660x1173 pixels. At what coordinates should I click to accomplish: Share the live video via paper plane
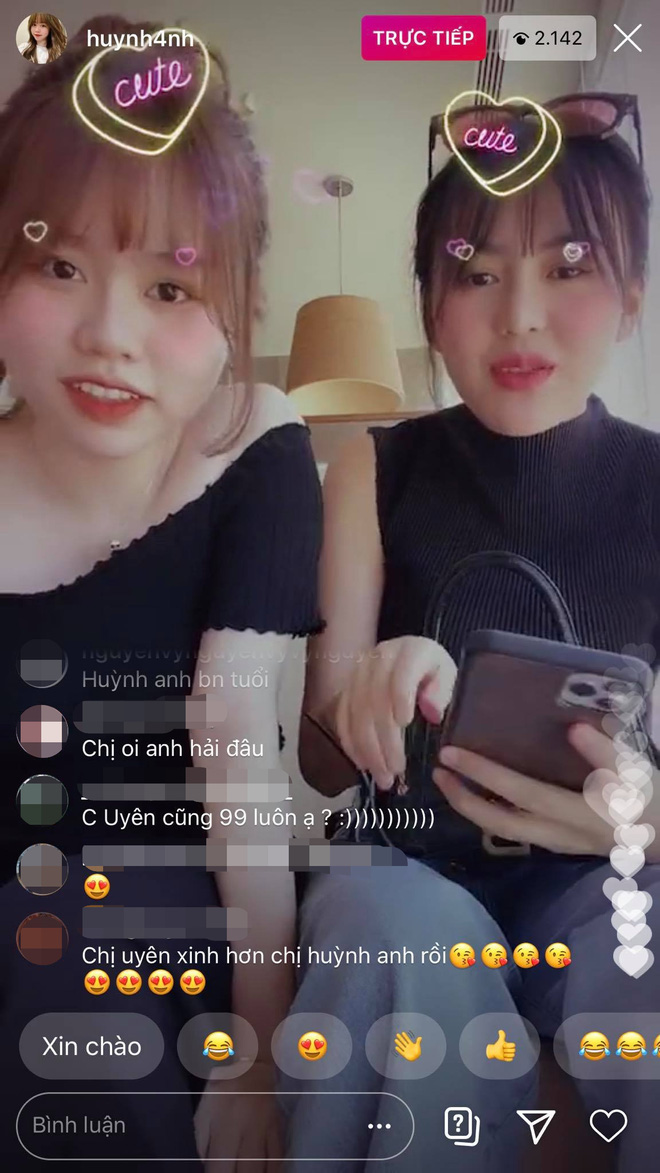click(x=536, y=1126)
